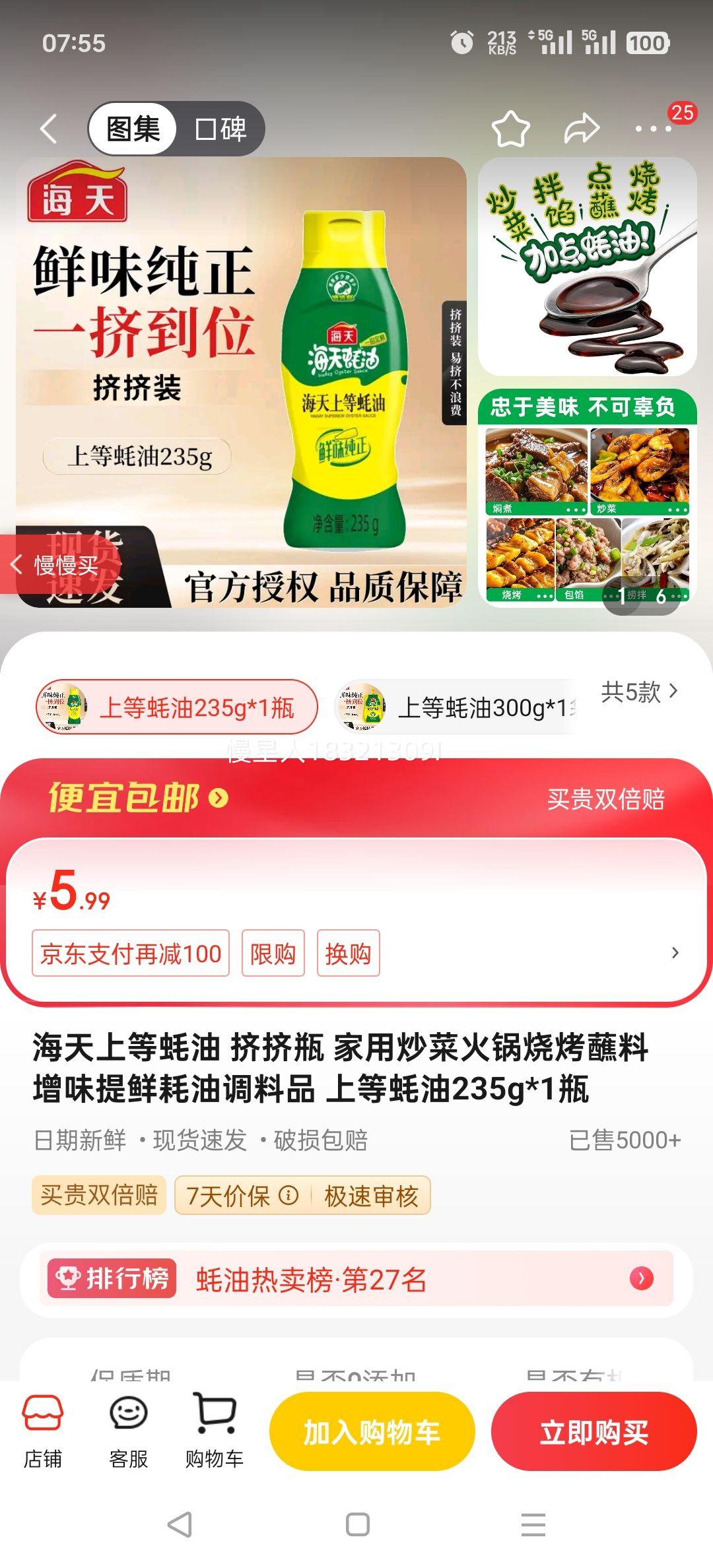The width and height of the screenshot is (713, 1568).
Task: View the image counter showing 1/6
Action: click(645, 596)
